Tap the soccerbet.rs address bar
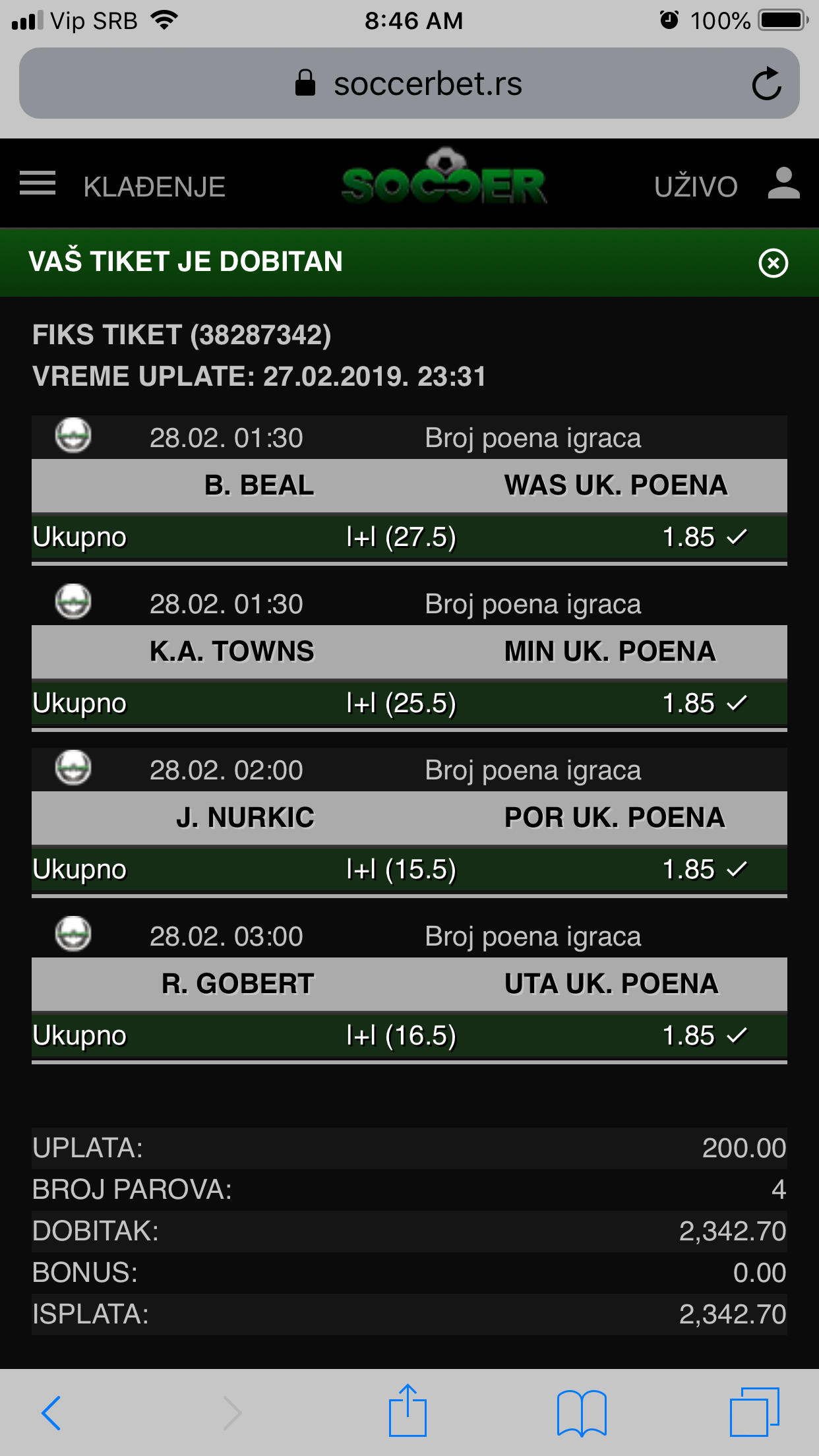This screenshot has height=1456, width=819. [x=409, y=83]
